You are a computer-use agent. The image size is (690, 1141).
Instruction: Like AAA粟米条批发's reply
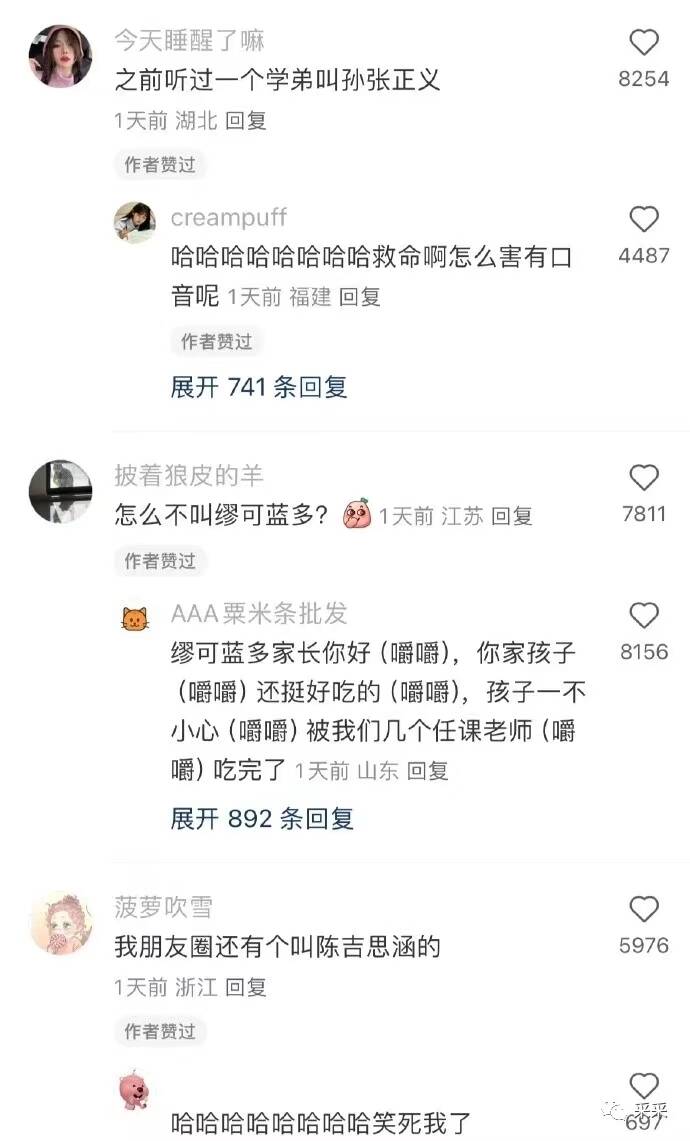pyautogui.click(x=644, y=616)
